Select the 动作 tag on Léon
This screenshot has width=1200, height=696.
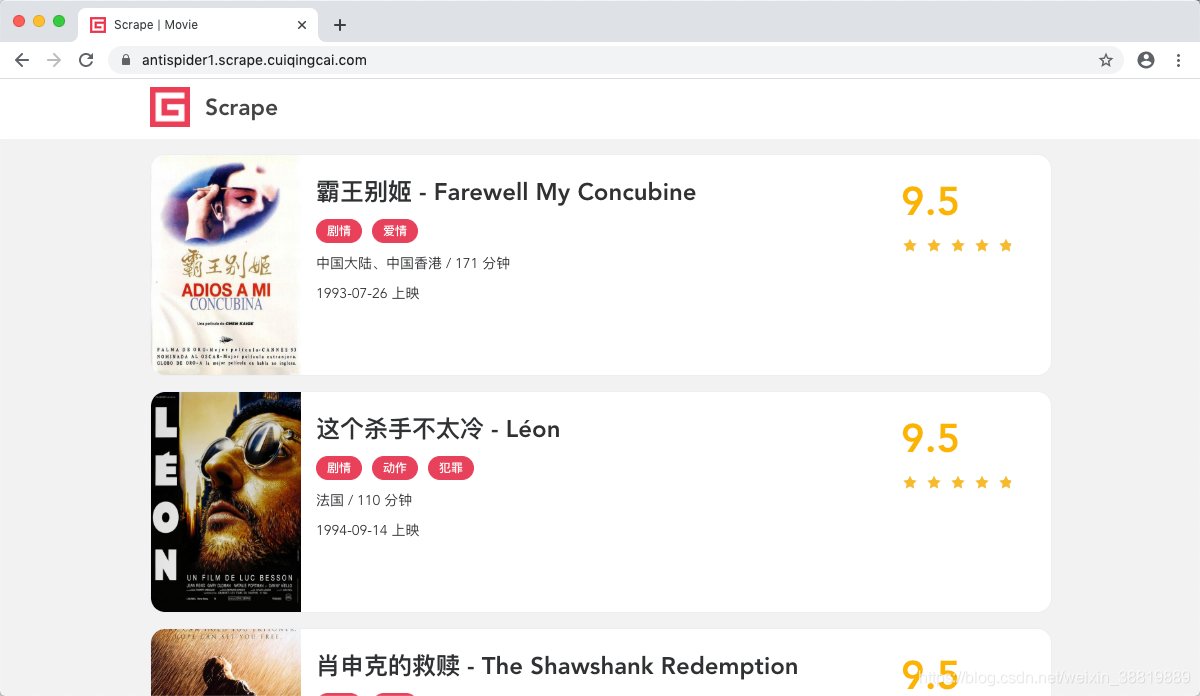(x=395, y=468)
